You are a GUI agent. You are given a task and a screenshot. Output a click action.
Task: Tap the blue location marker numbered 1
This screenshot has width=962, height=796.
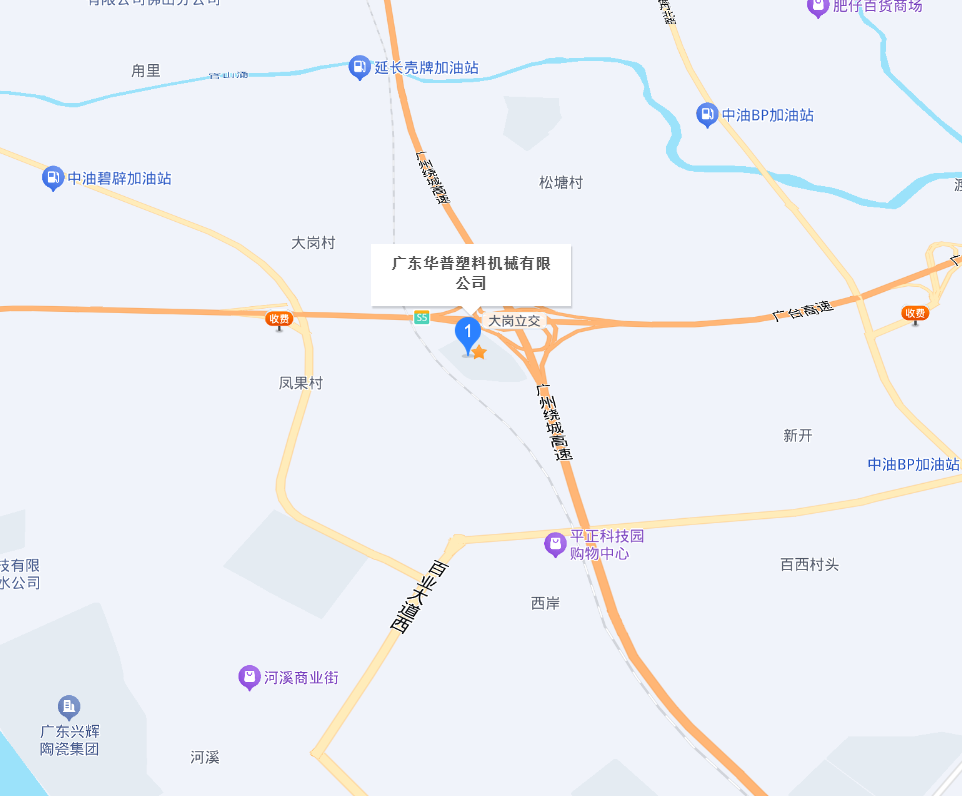click(x=467, y=334)
